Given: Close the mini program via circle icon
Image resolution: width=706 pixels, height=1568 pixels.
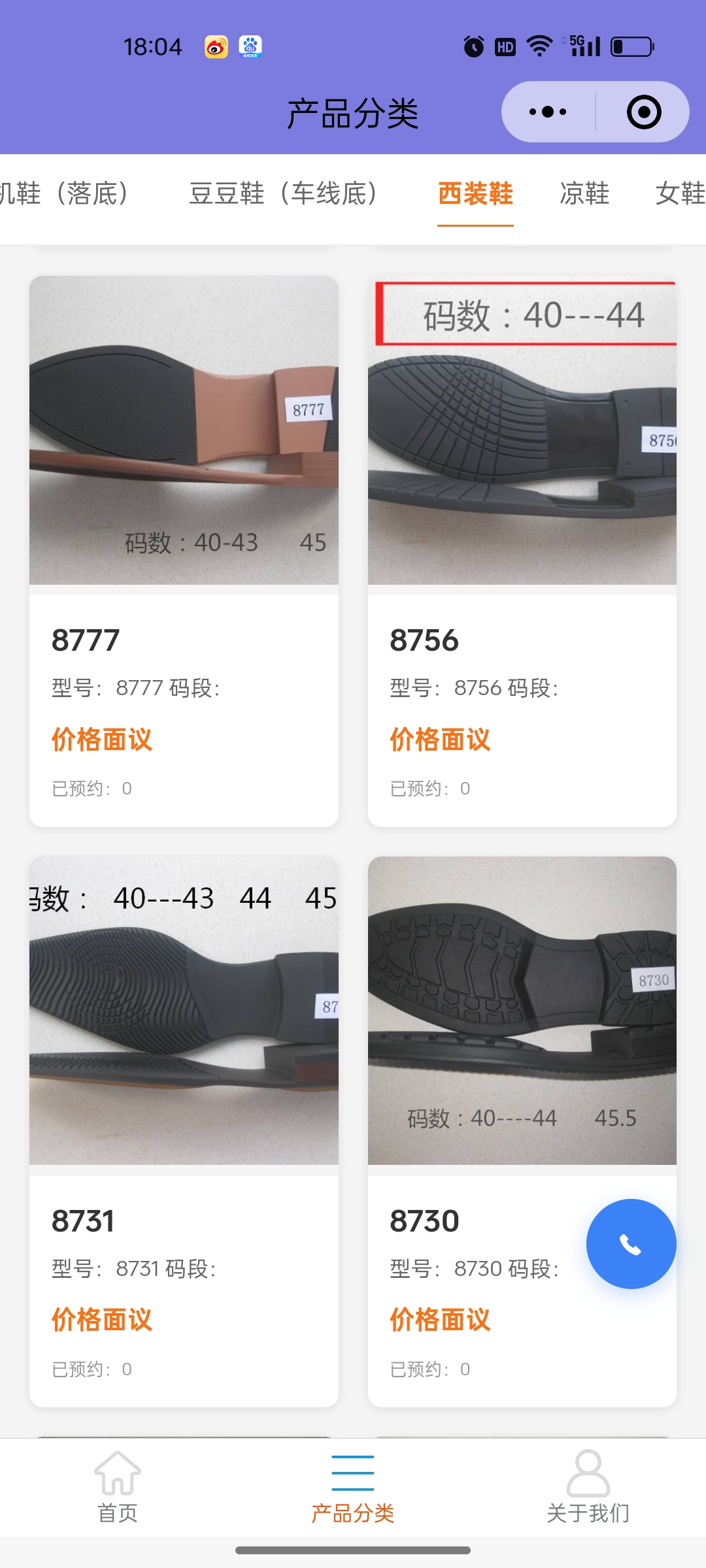Looking at the screenshot, I should (643, 112).
